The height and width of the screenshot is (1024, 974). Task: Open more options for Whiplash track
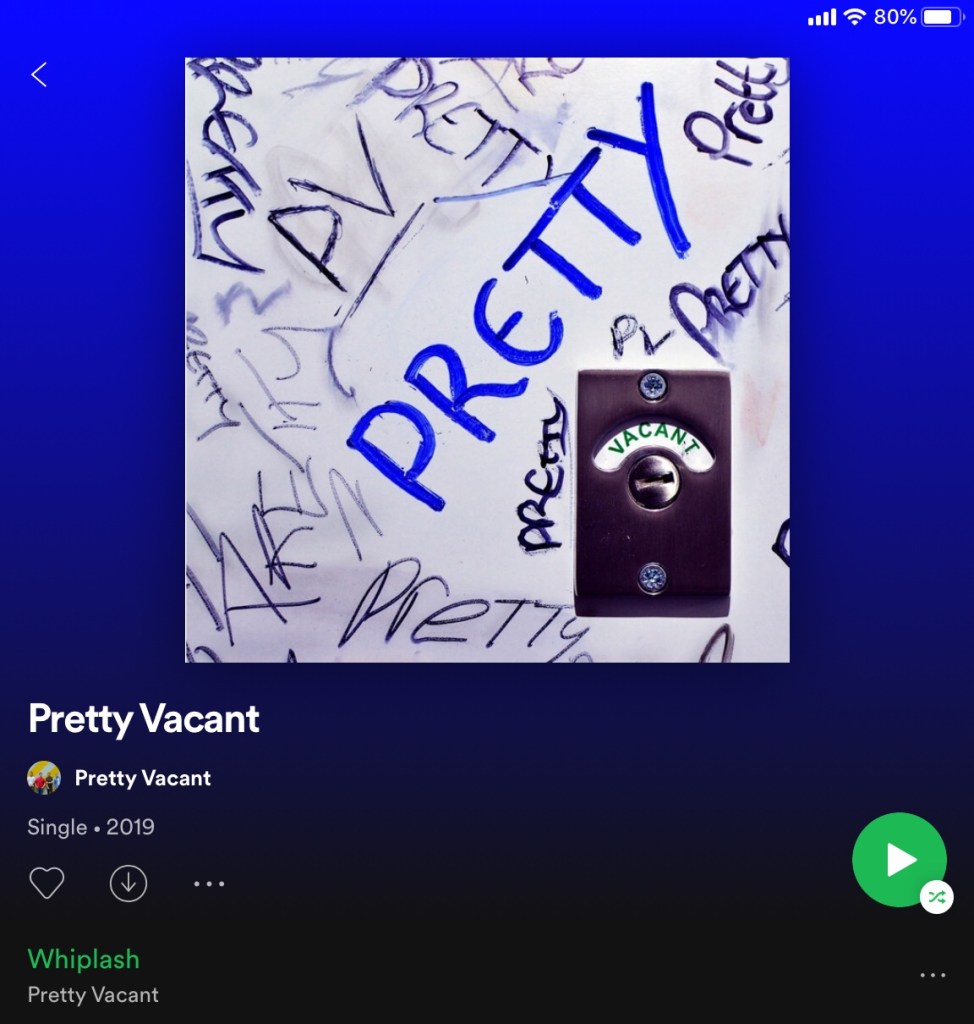[932, 975]
